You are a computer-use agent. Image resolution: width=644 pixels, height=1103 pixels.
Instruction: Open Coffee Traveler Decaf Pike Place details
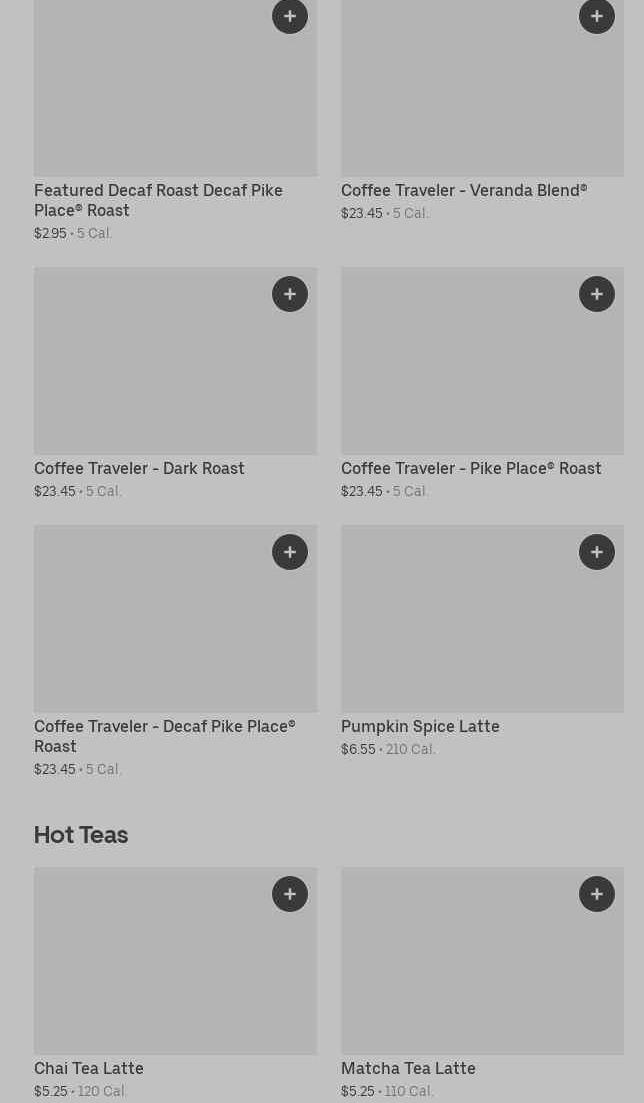pos(165,737)
